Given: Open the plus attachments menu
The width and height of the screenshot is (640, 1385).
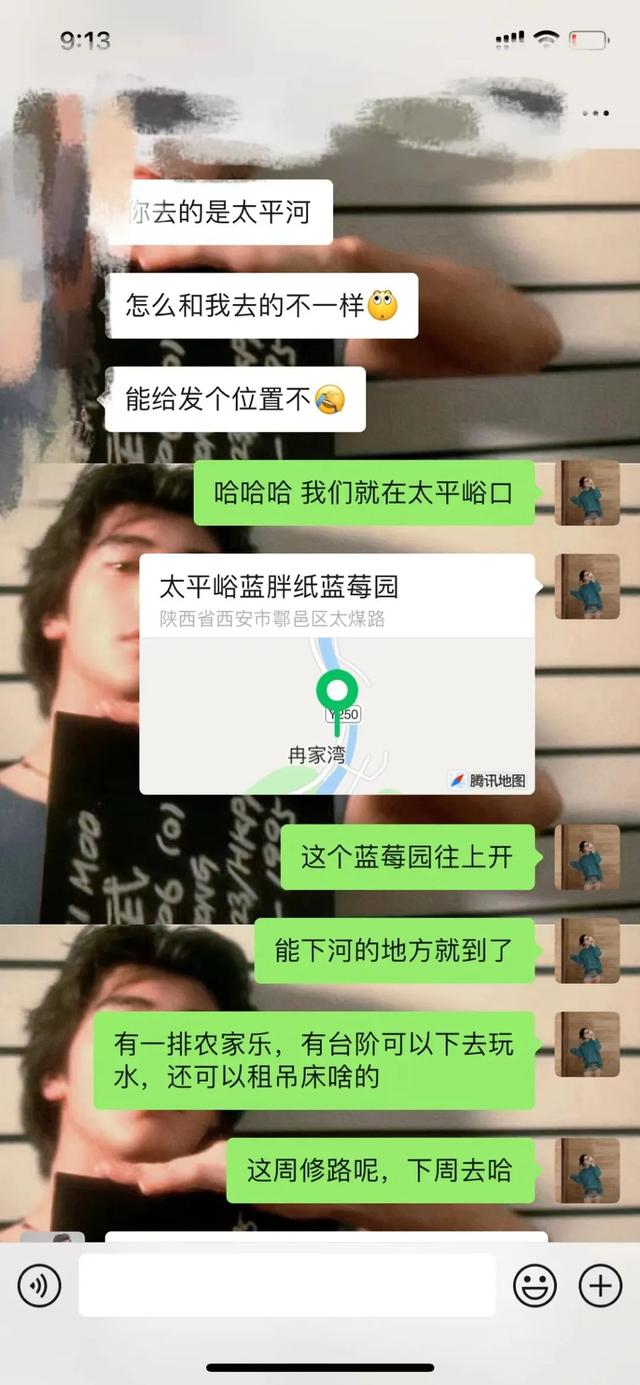Looking at the screenshot, I should point(600,1285).
